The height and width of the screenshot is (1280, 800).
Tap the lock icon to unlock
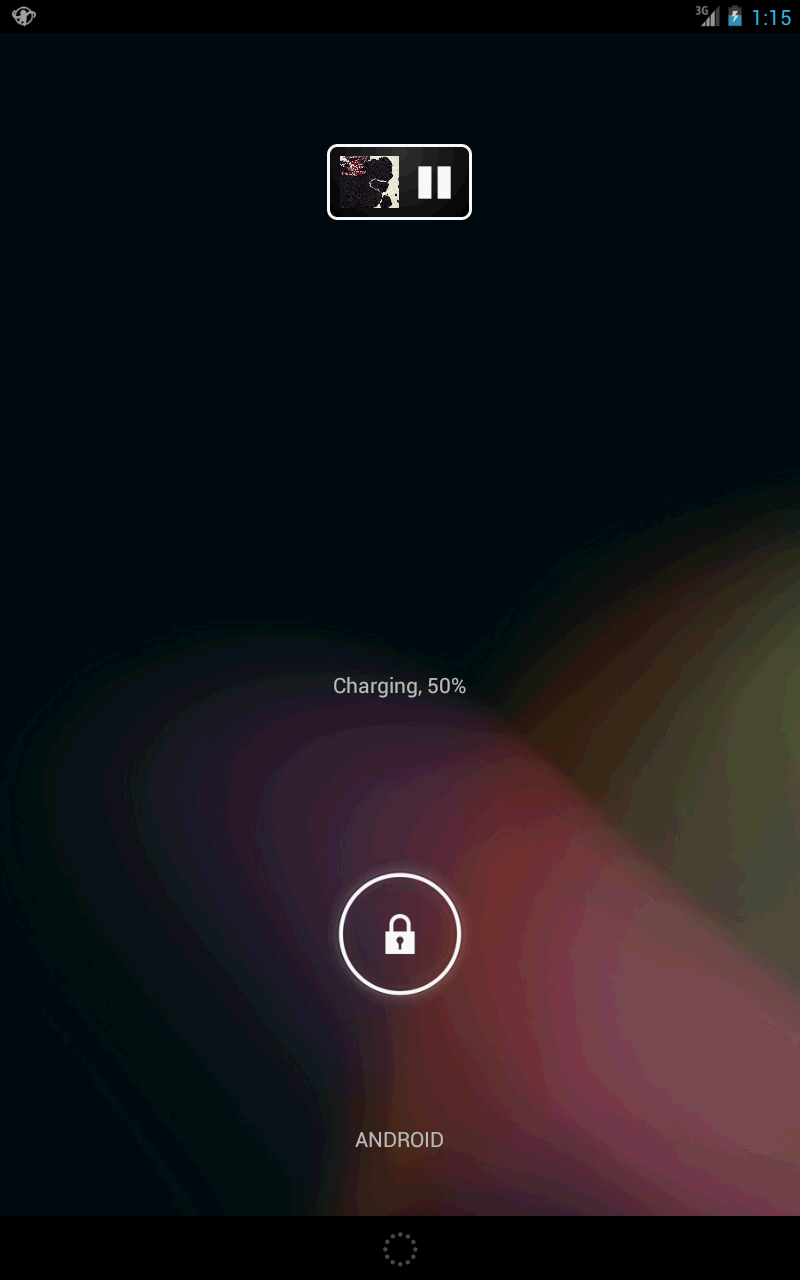coord(399,934)
